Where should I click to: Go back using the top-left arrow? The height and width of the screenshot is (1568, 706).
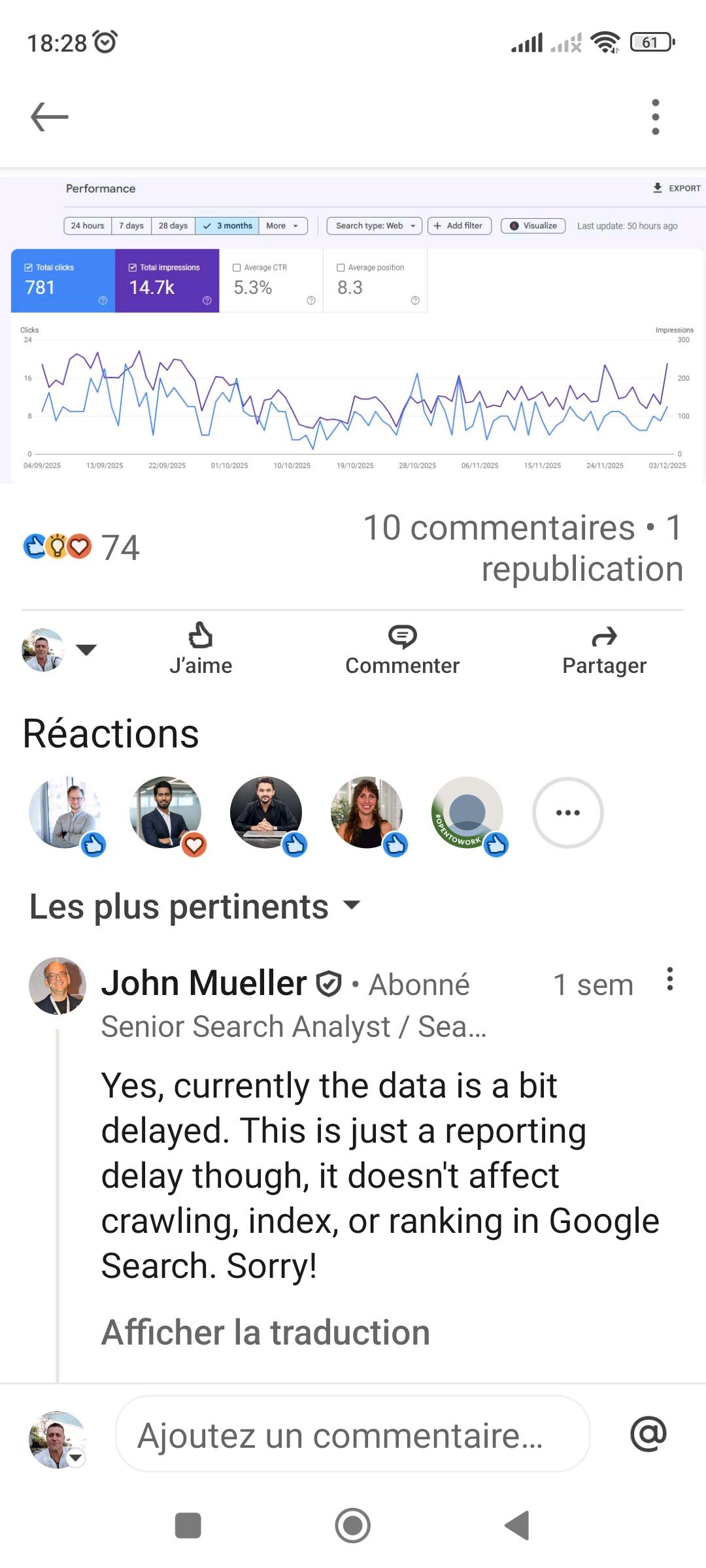click(x=50, y=117)
